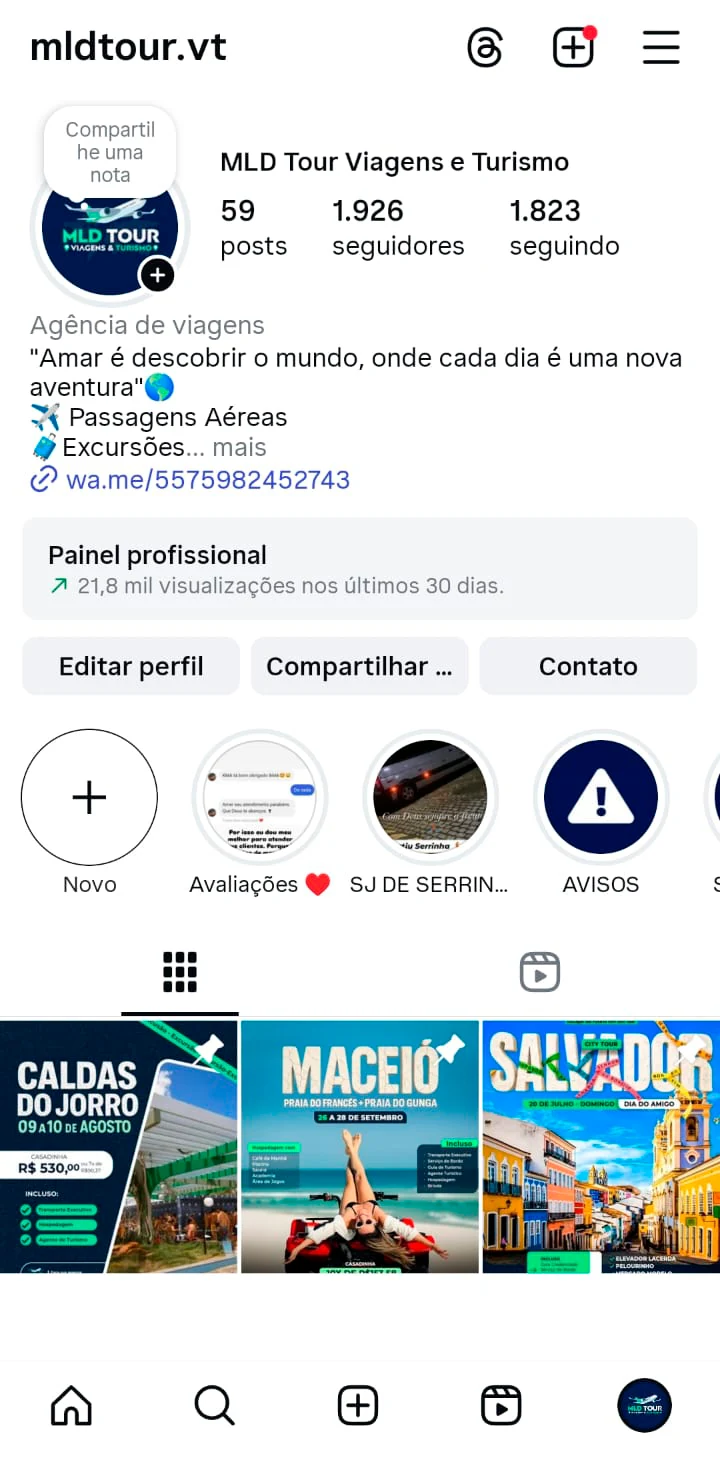Open the Search icon in bottom navigation
The image size is (720, 1472).
pos(214,1405)
